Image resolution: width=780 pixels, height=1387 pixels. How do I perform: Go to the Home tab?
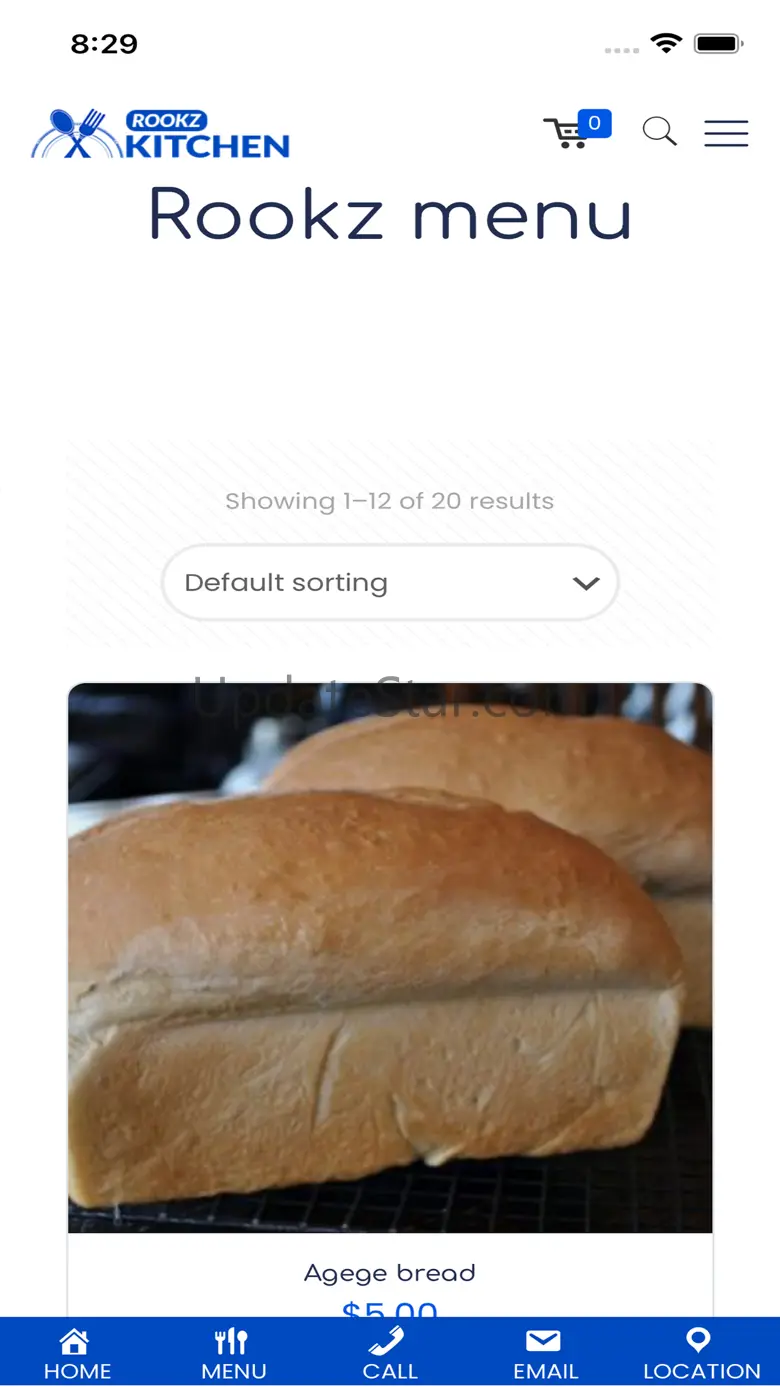coord(77,1353)
